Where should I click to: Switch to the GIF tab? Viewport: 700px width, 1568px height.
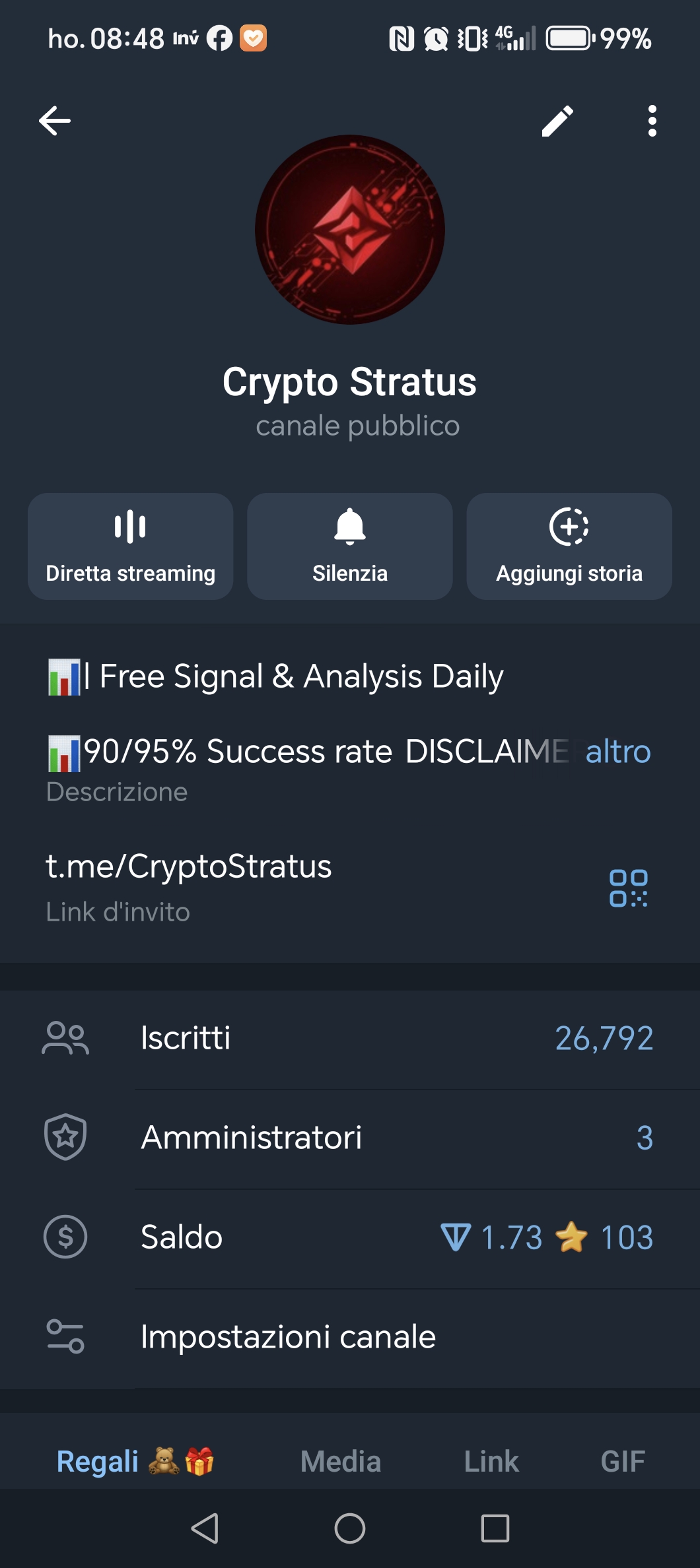622,1460
